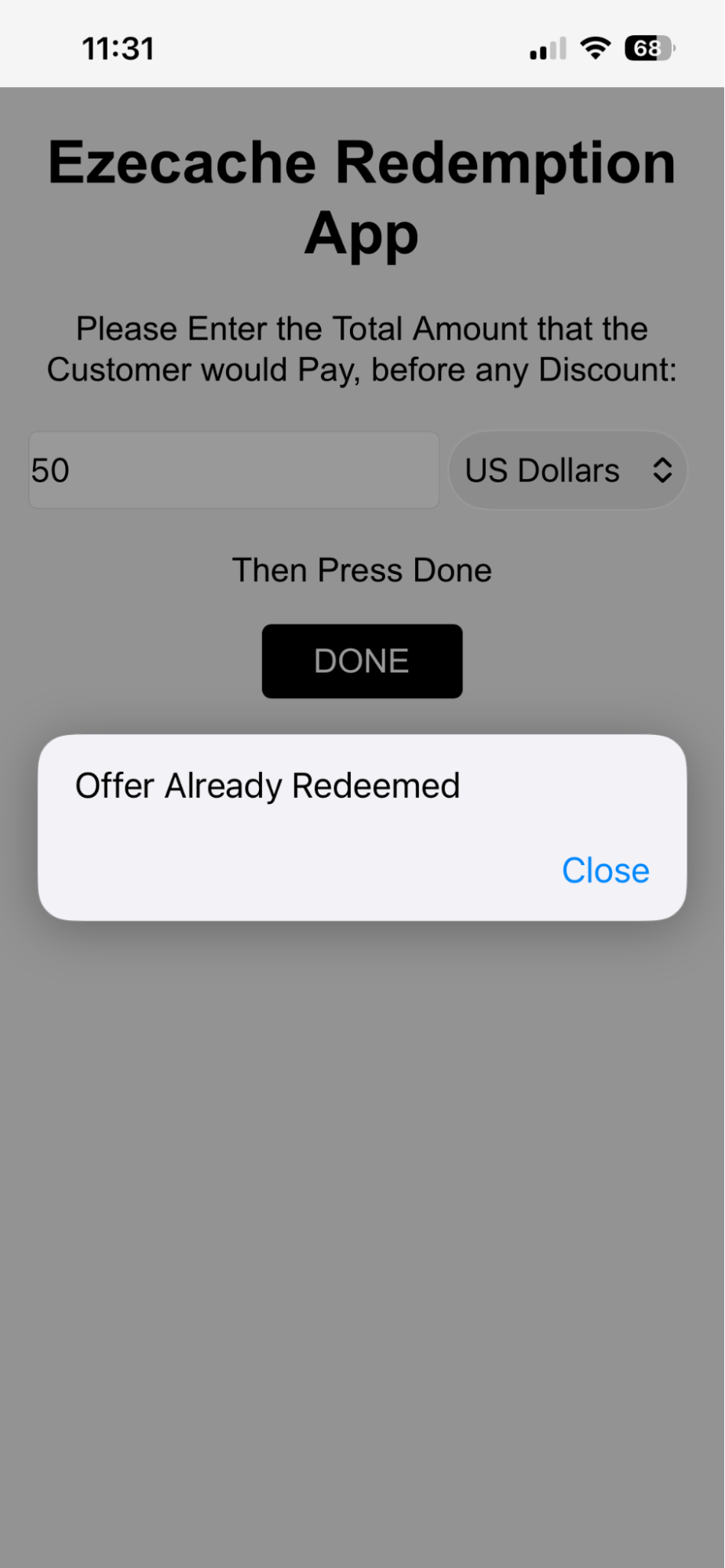Close the Offer Already Redeemed alert
725x1568 pixels.
click(605, 871)
